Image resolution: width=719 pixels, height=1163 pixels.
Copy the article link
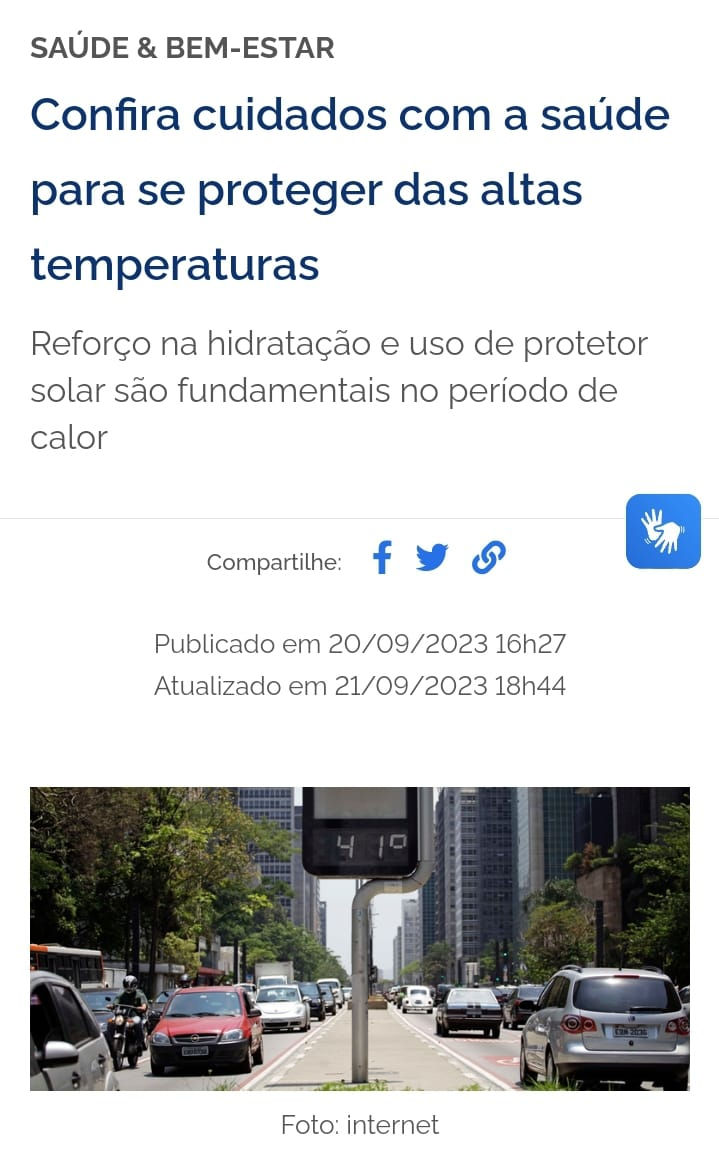[x=488, y=558]
